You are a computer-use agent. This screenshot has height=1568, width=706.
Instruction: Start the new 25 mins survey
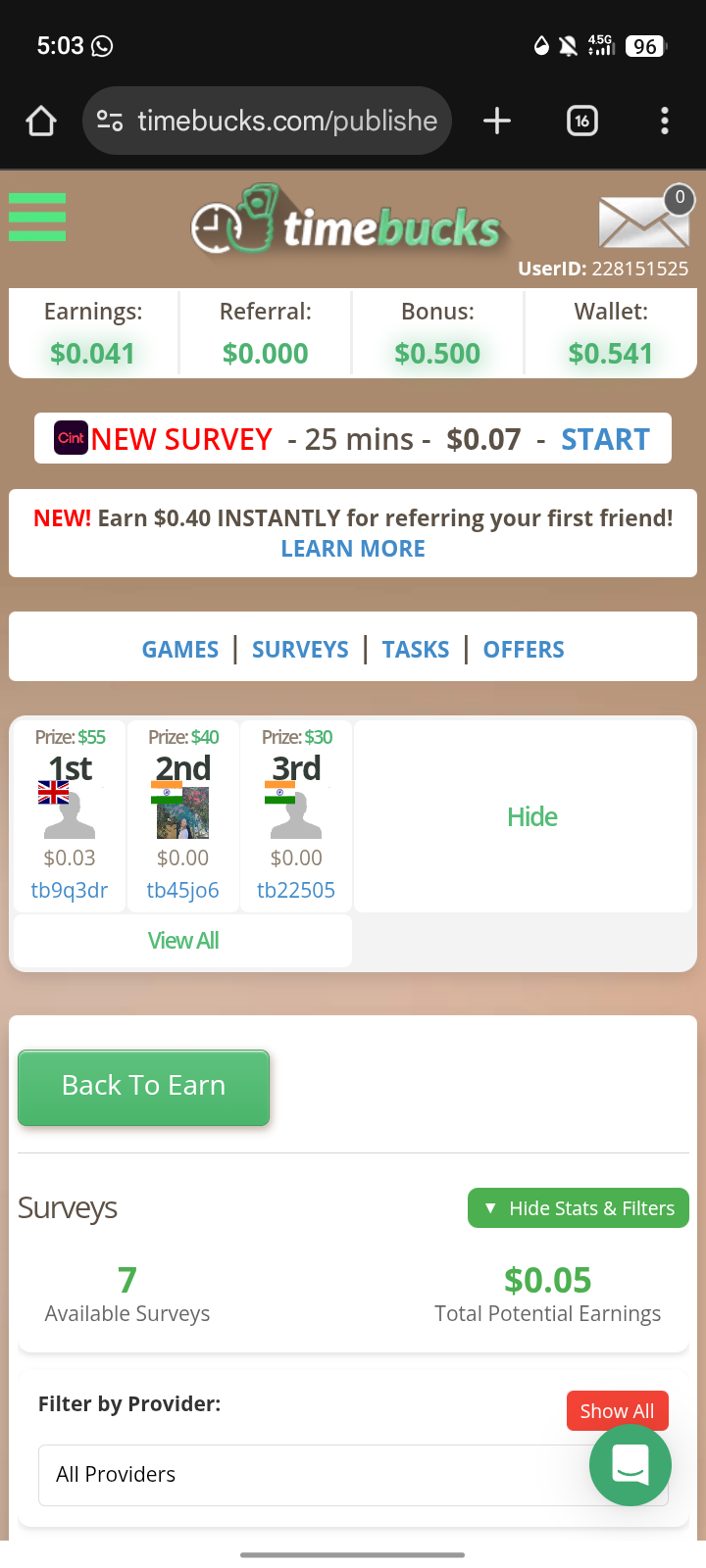coord(605,439)
